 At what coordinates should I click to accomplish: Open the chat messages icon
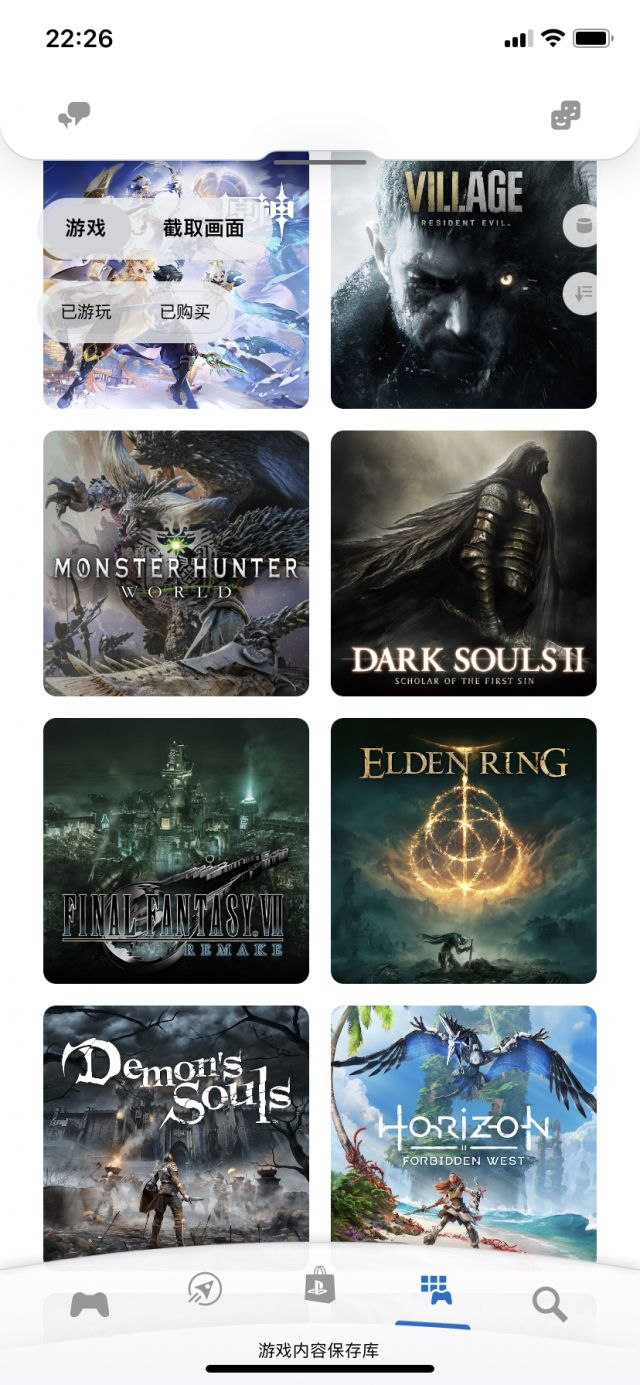pos(74,116)
